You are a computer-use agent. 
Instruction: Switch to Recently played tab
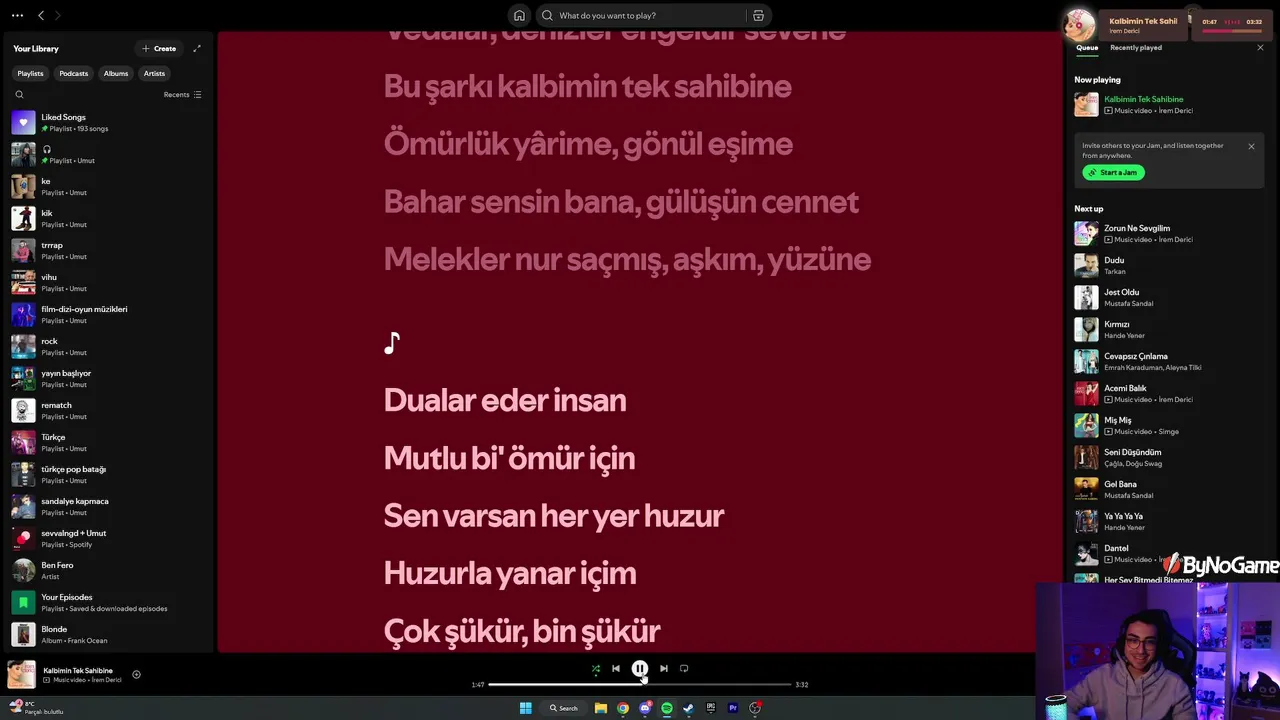[x=1135, y=47]
